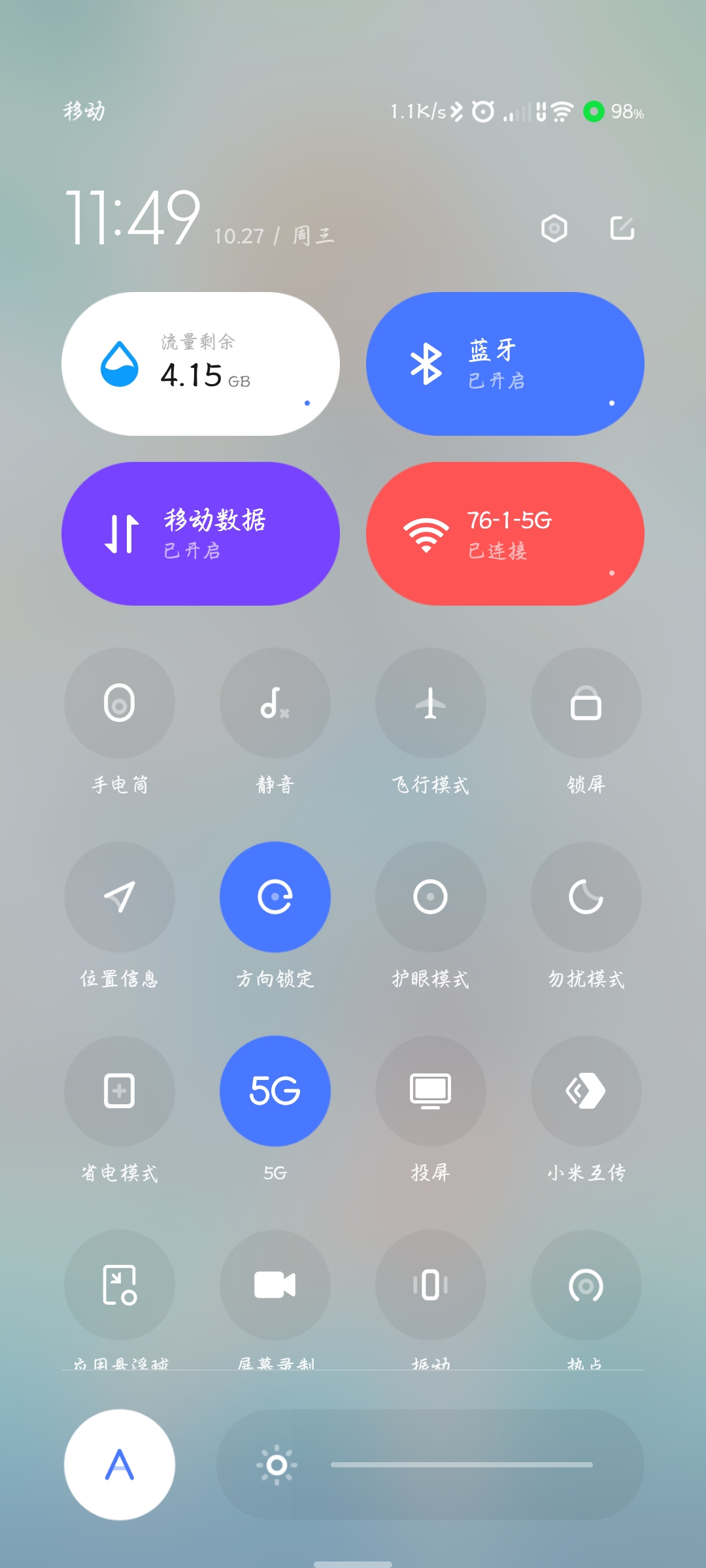Disable mobile data (移动数据)
Viewport: 706px width, 1568px height.
tap(200, 534)
